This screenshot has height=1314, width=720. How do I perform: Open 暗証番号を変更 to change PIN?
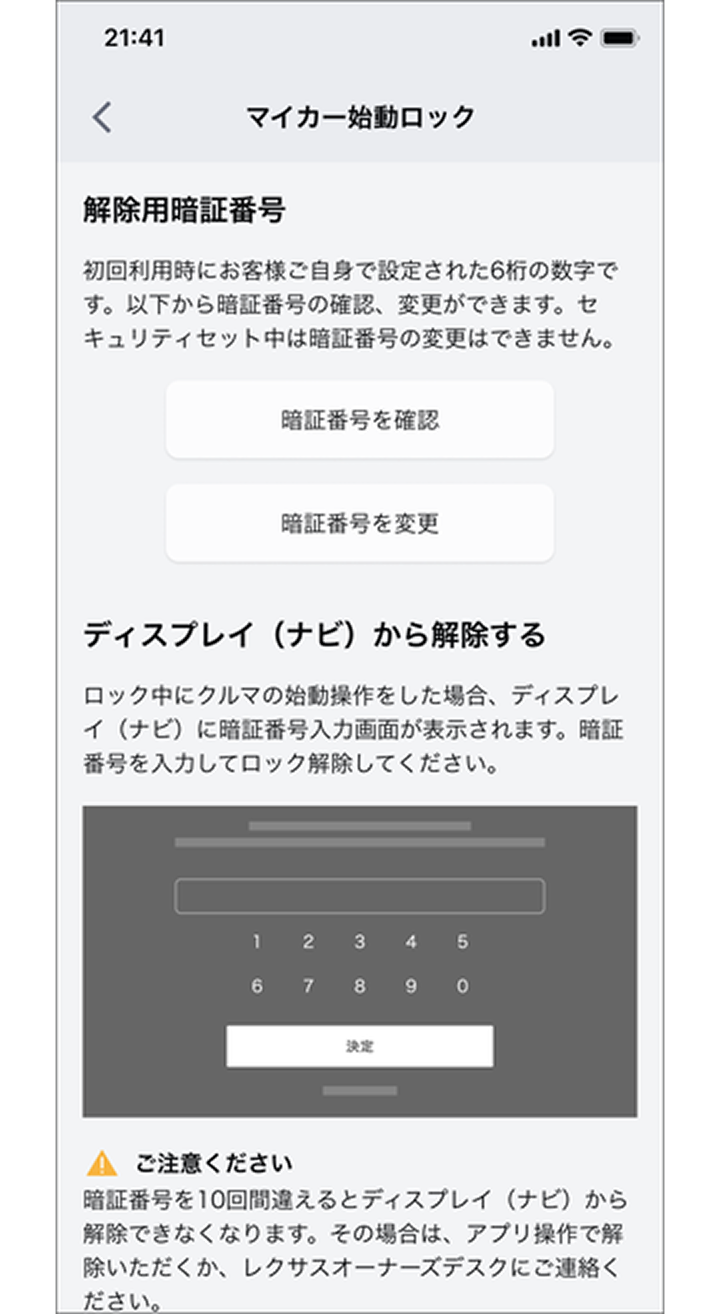360,523
